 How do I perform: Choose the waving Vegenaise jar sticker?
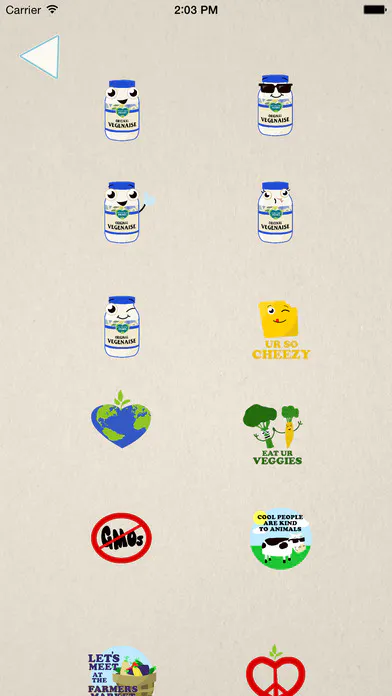[129, 212]
